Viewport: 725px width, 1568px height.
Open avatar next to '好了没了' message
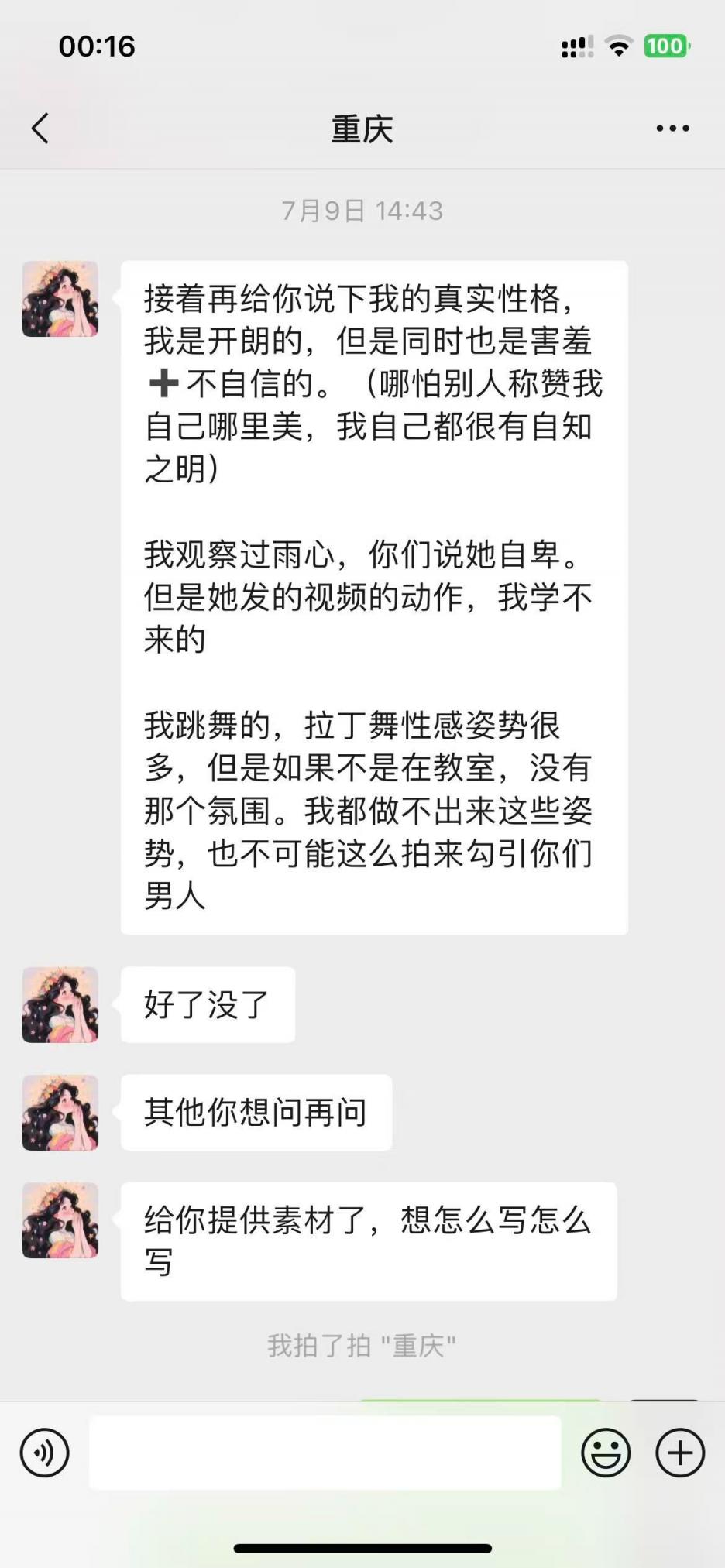[60, 1004]
